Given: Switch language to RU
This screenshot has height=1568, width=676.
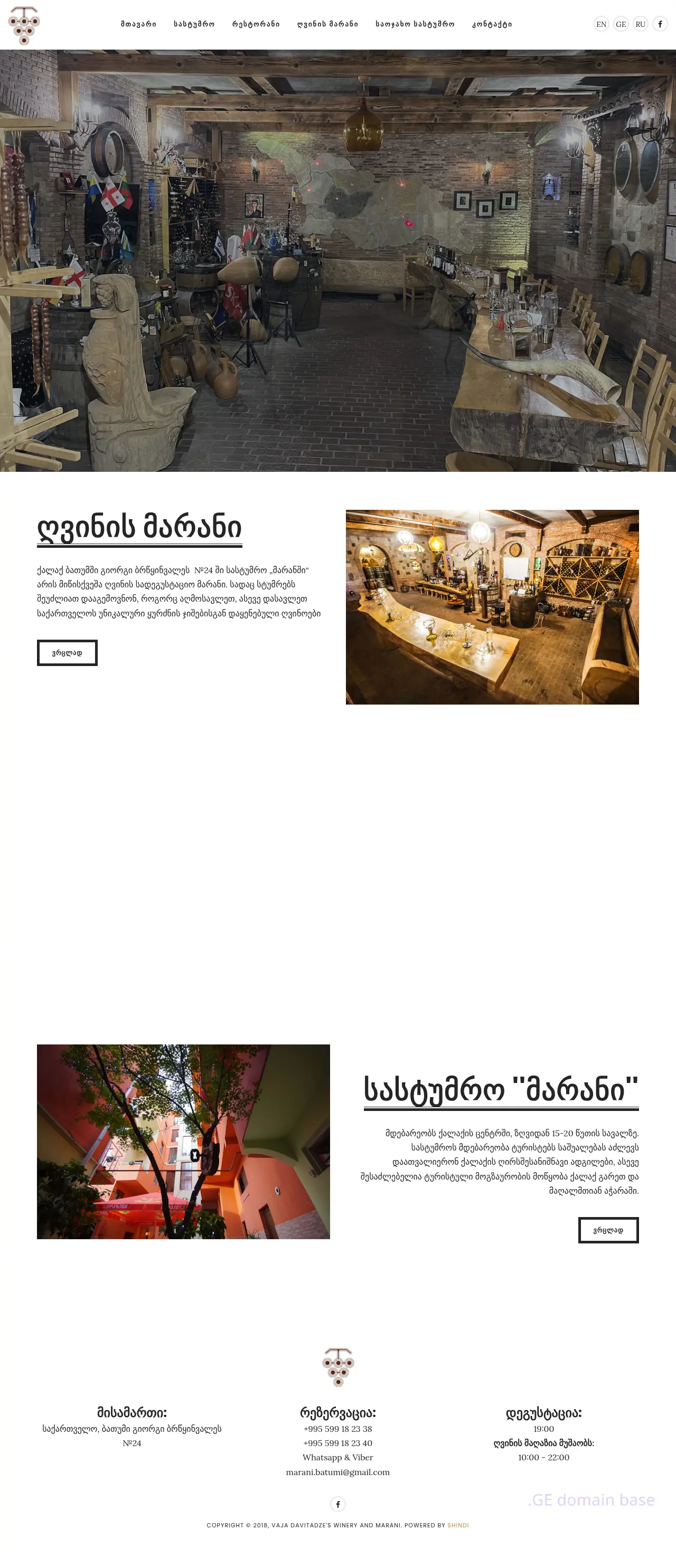Looking at the screenshot, I should click(640, 24).
